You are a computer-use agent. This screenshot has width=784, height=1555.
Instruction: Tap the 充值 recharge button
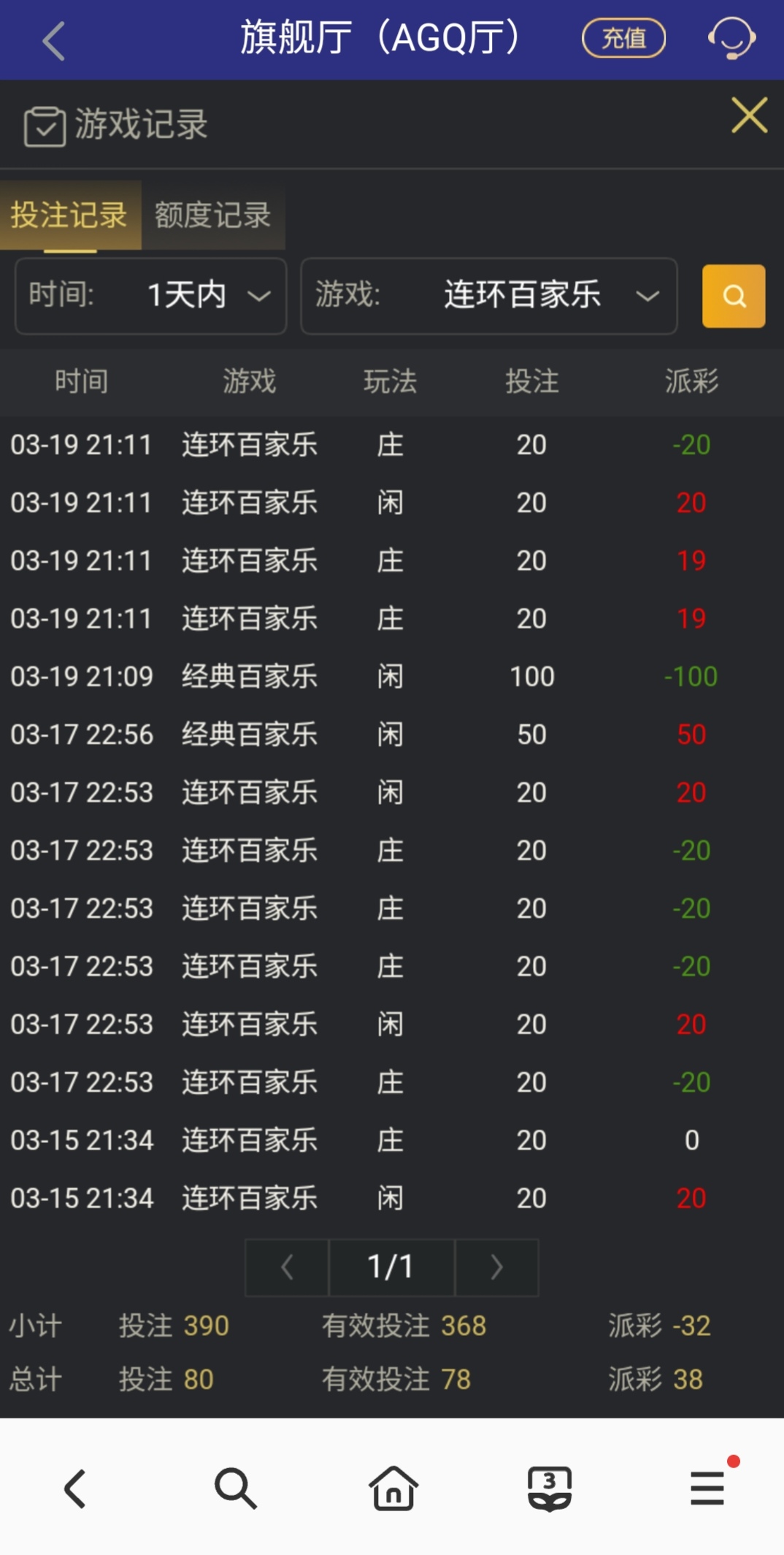tap(623, 39)
